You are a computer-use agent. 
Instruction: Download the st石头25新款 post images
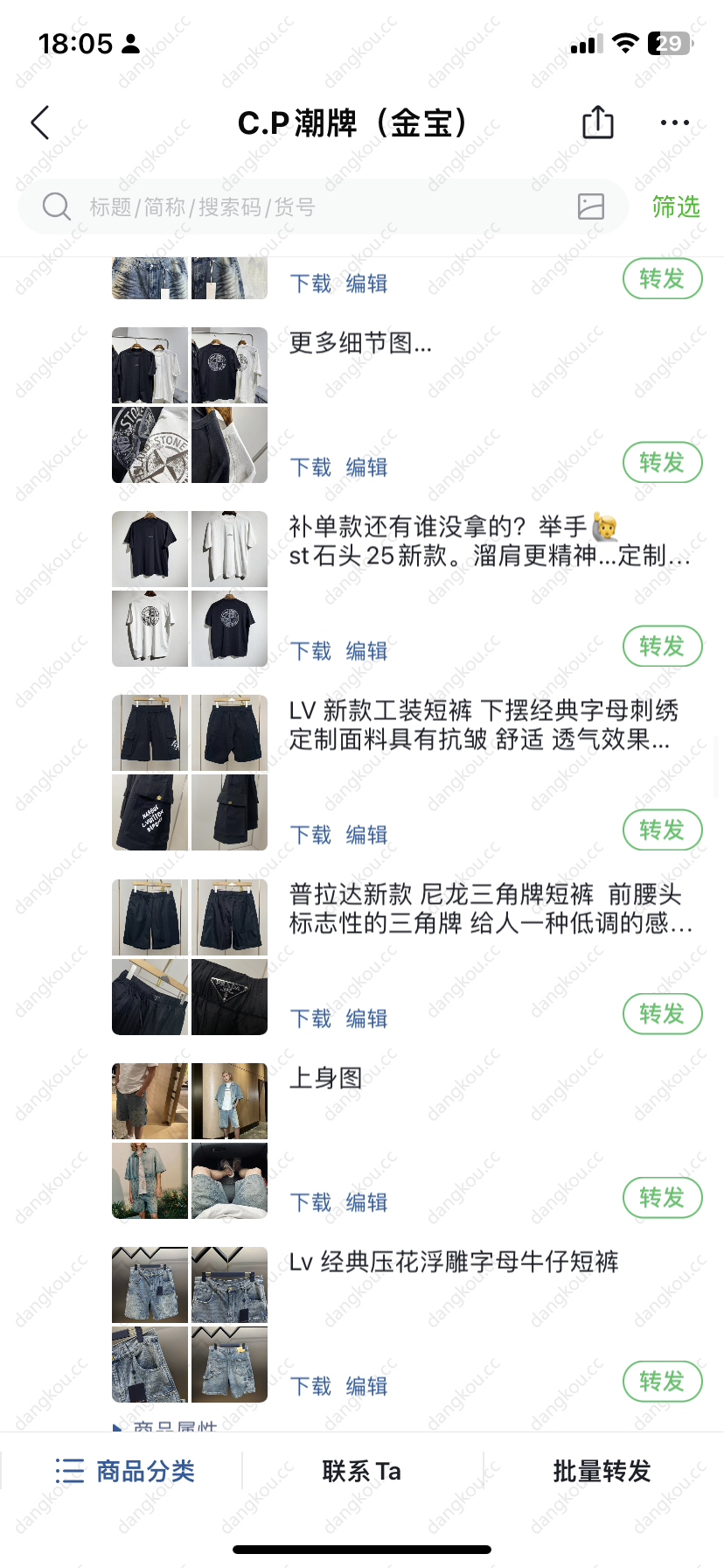(310, 651)
